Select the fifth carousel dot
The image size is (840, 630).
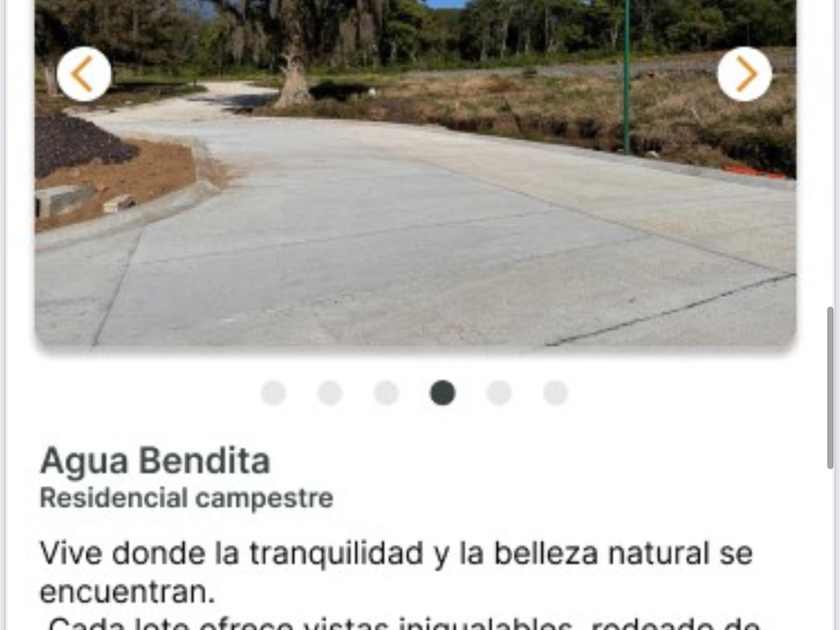499,393
